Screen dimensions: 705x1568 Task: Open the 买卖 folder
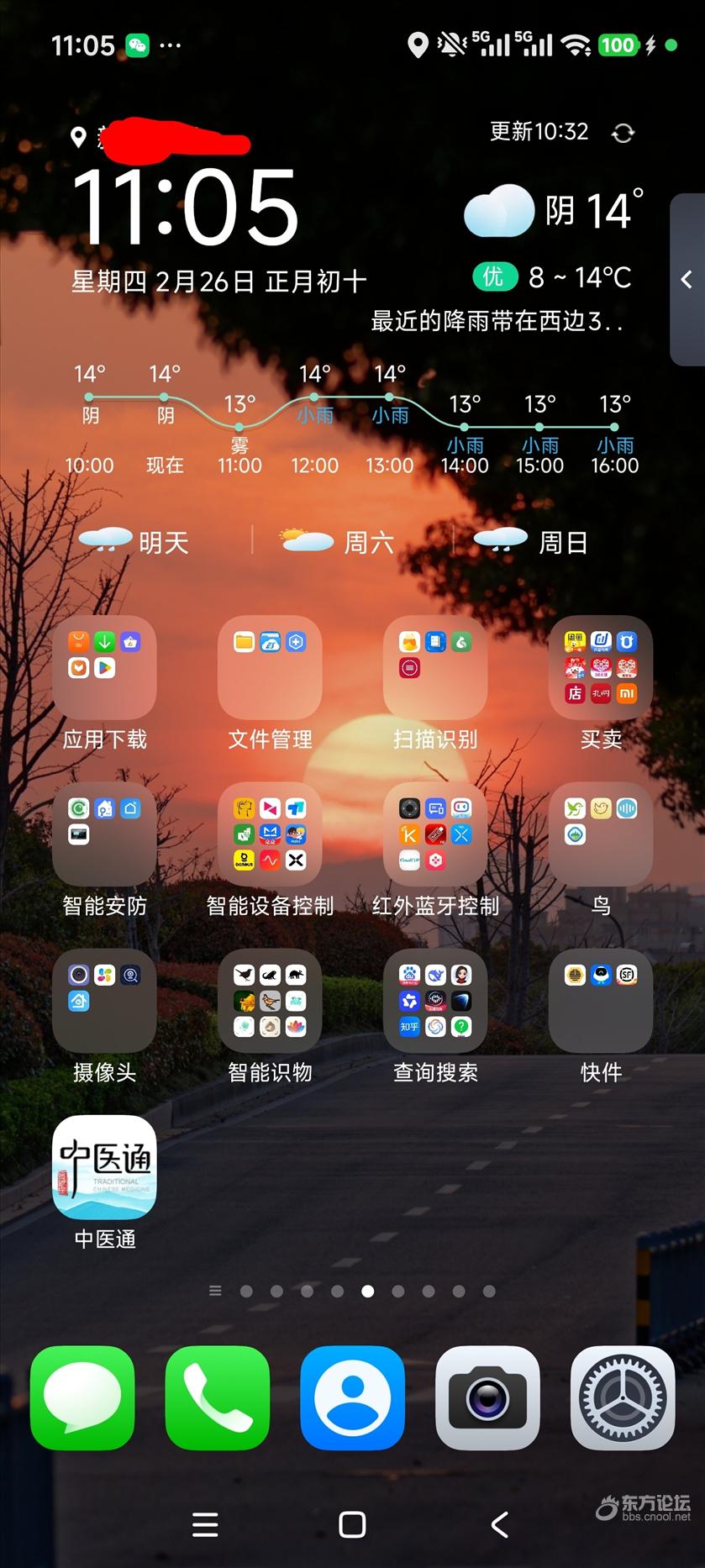601,668
